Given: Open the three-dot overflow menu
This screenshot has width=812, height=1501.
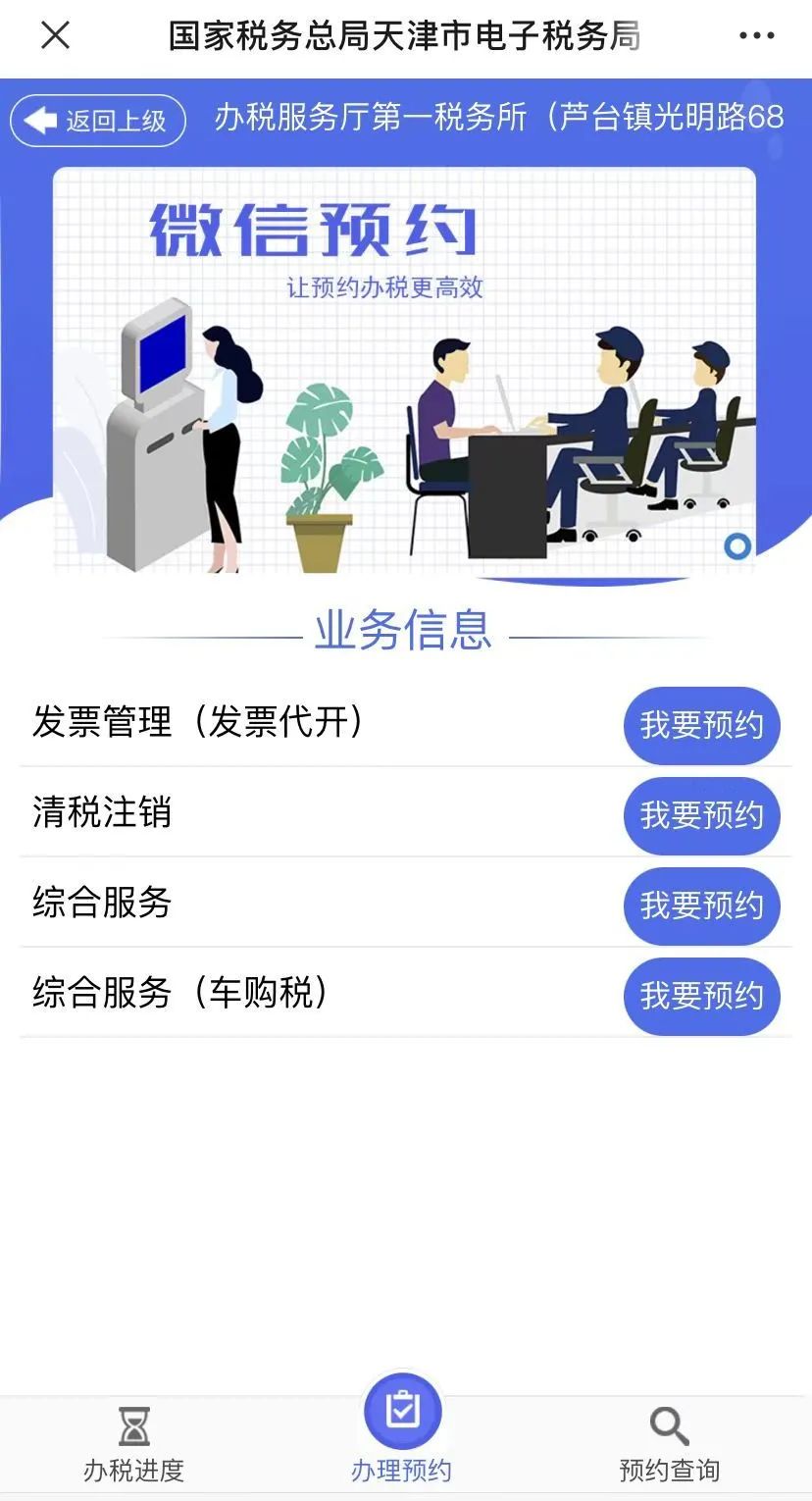Looking at the screenshot, I should pyautogui.click(x=756, y=36).
